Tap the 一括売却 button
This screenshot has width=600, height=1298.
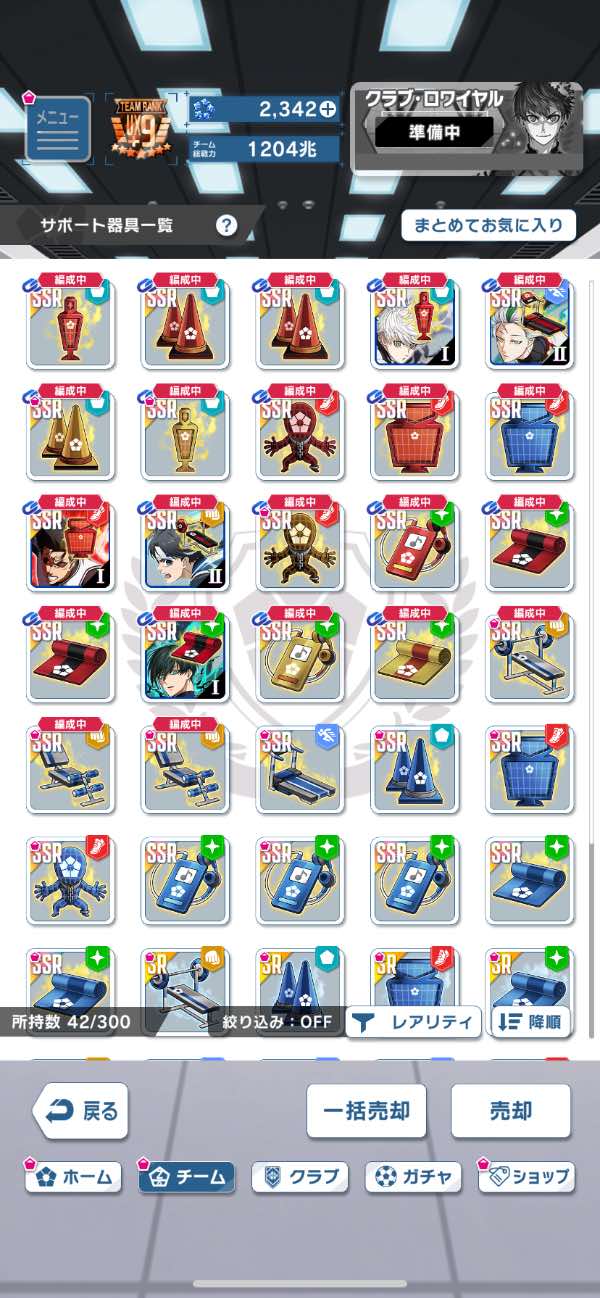(x=366, y=1111)
